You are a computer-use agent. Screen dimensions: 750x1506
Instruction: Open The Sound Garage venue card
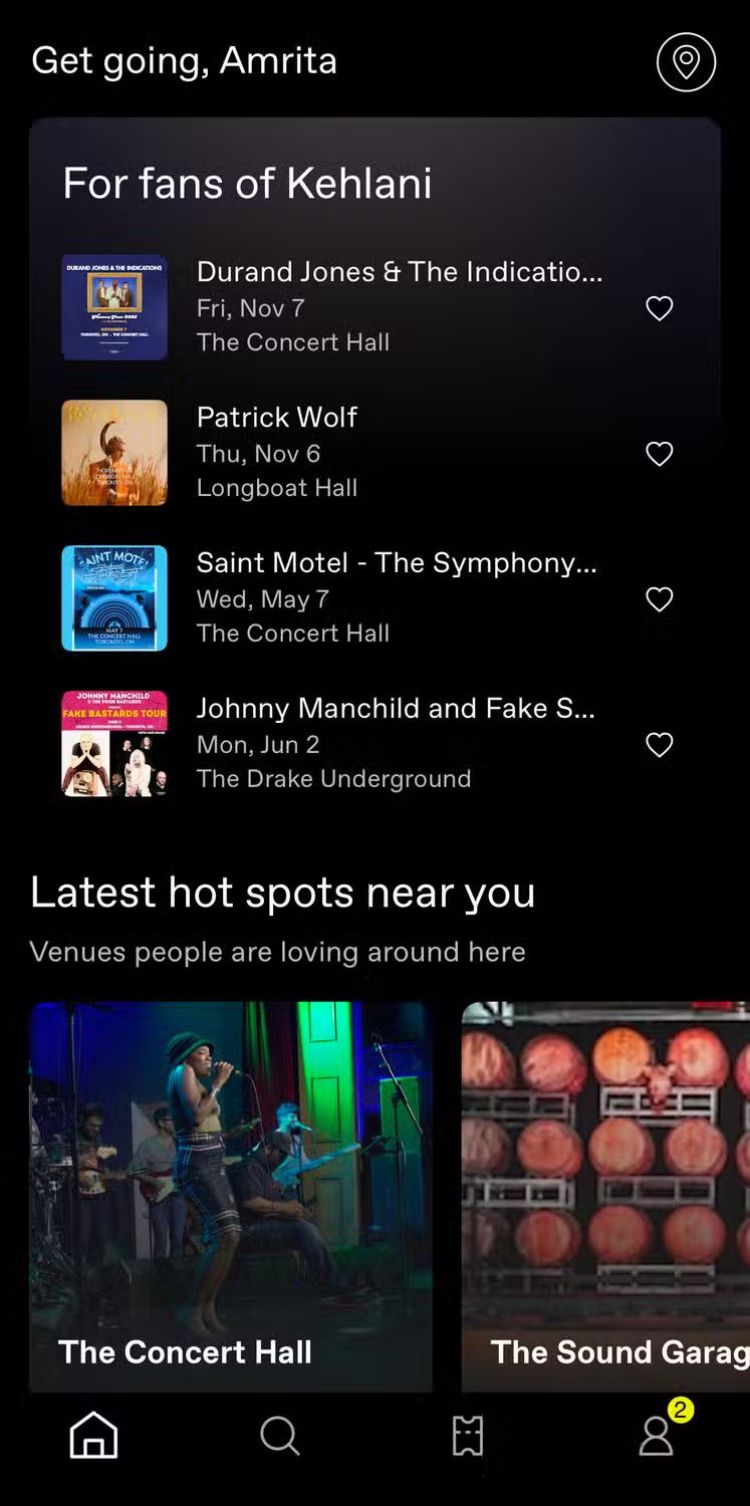pyautogui.click(x=605, y=1195)
